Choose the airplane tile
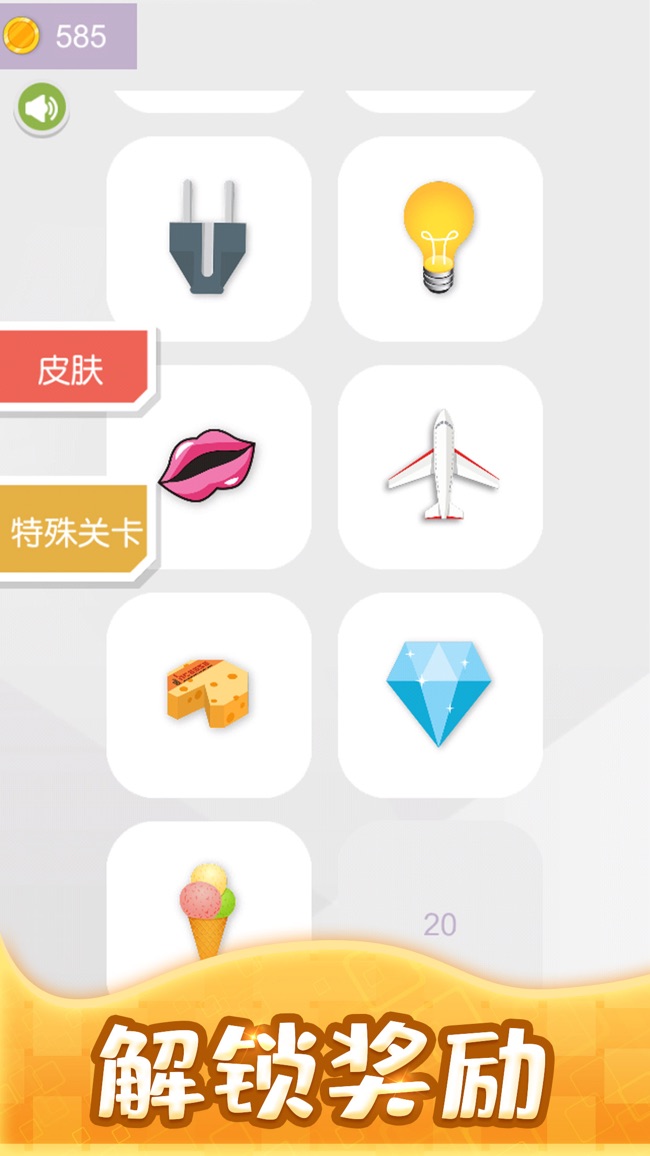This screenshot has height=1156, width=650. (440, 467)
